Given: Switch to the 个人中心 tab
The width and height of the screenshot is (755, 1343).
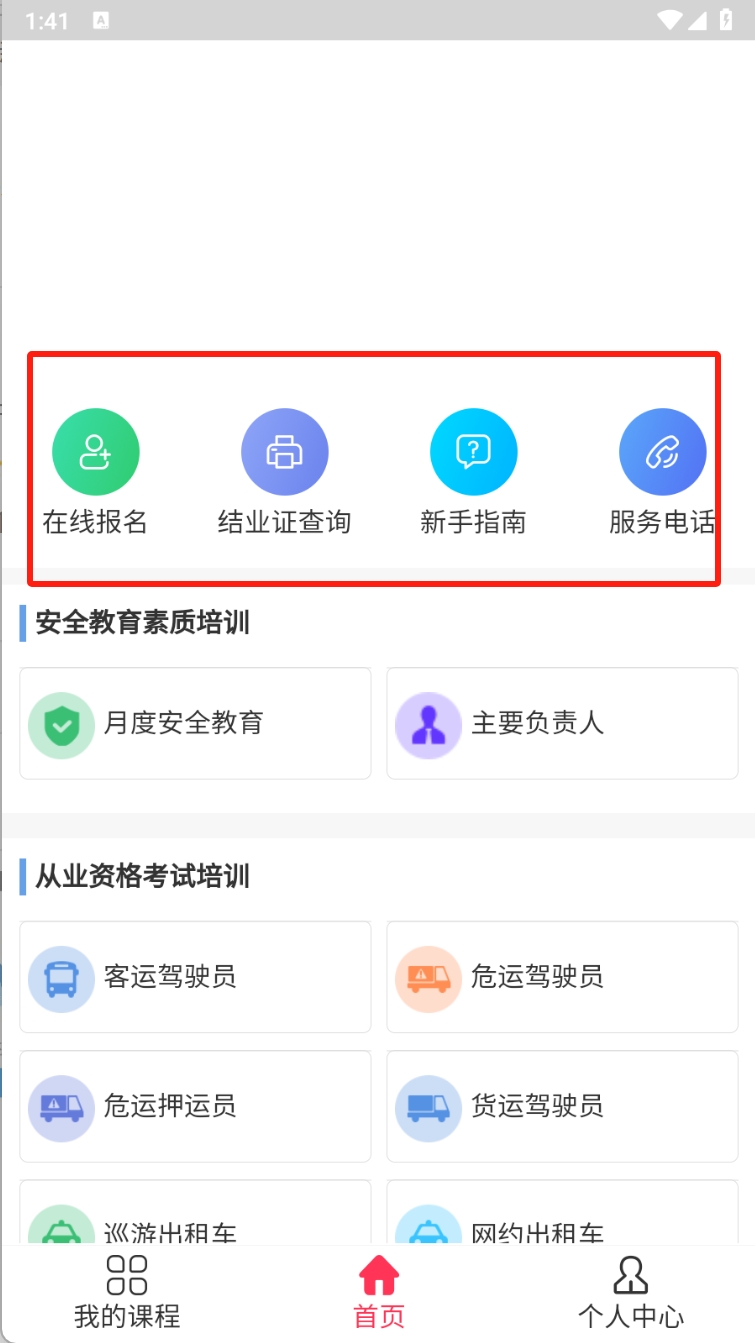Looking at the screenshot, I should pos(631,1293).
